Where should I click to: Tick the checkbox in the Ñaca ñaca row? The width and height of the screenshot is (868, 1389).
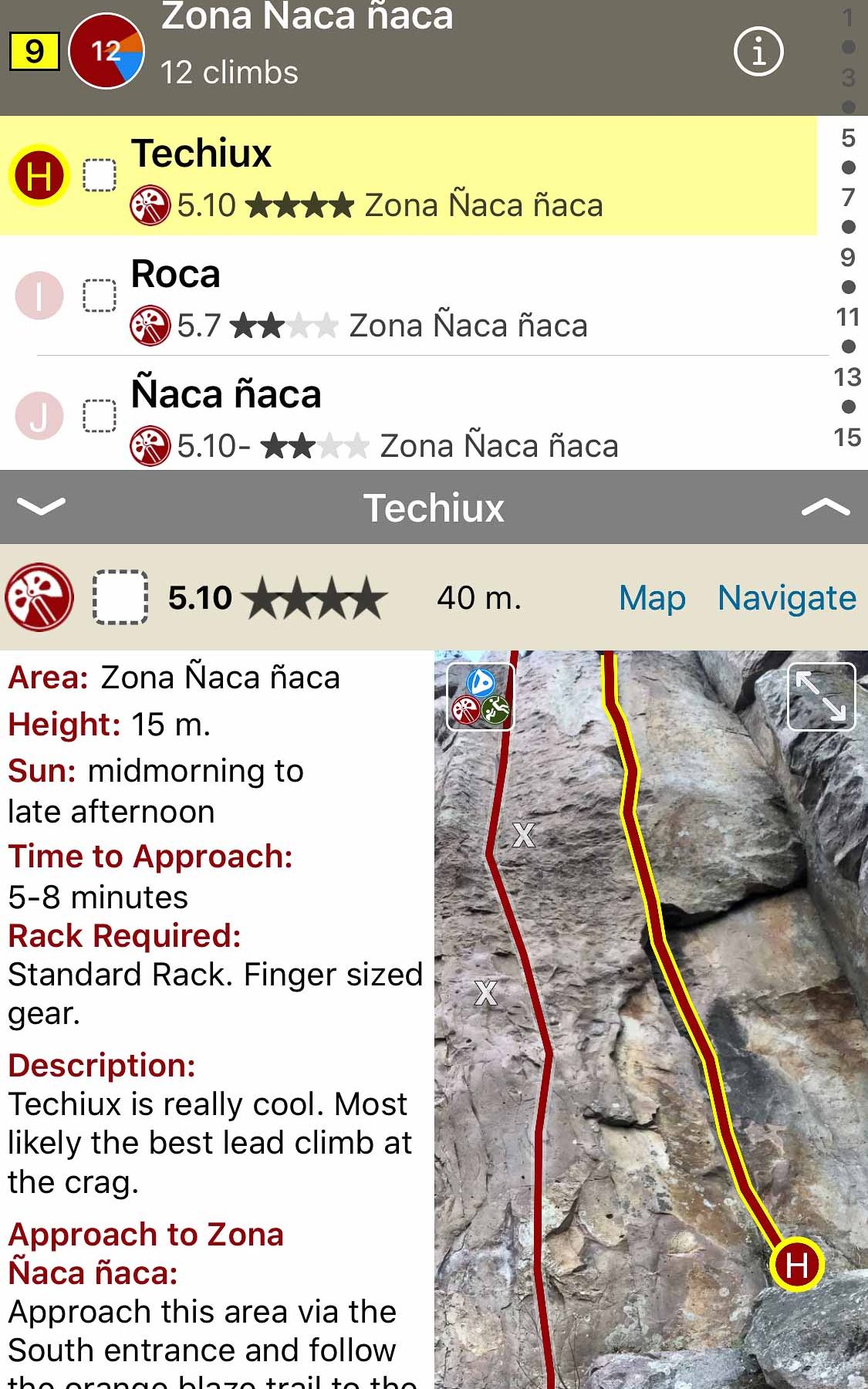100,416
